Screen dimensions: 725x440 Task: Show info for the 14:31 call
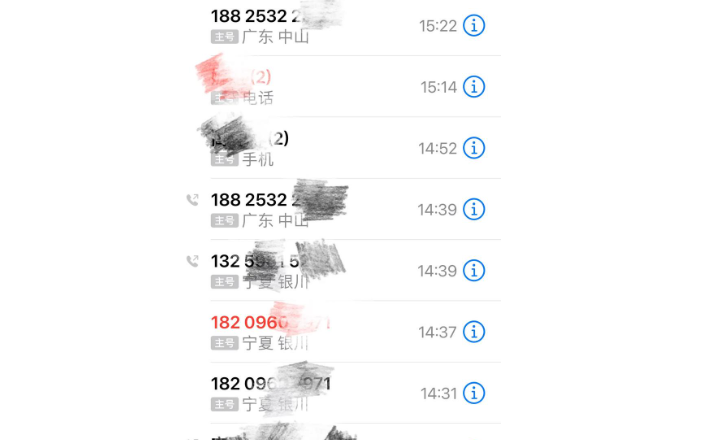click(474, 393)
